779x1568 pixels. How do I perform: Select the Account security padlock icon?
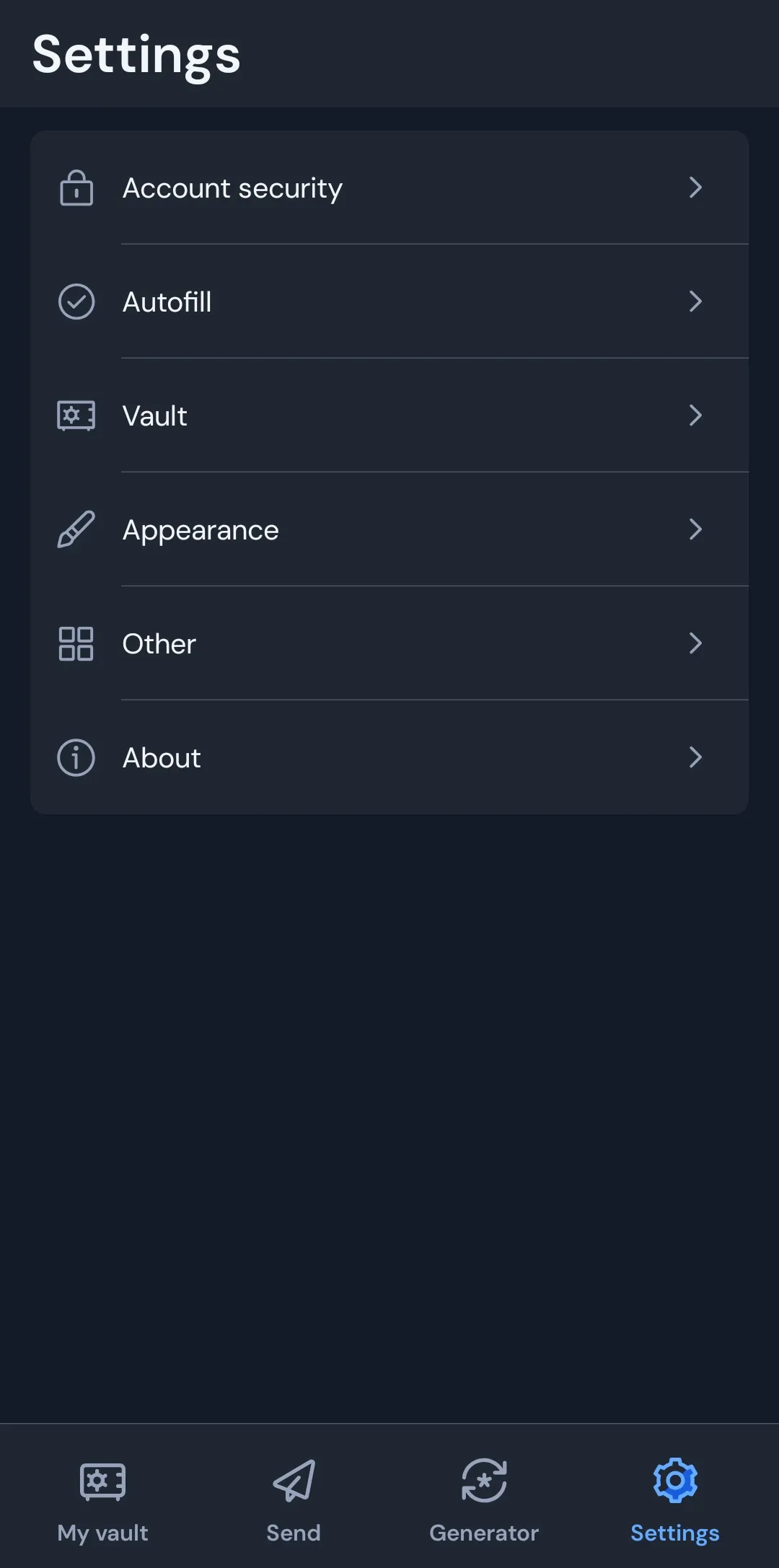(x=76, y=188)
